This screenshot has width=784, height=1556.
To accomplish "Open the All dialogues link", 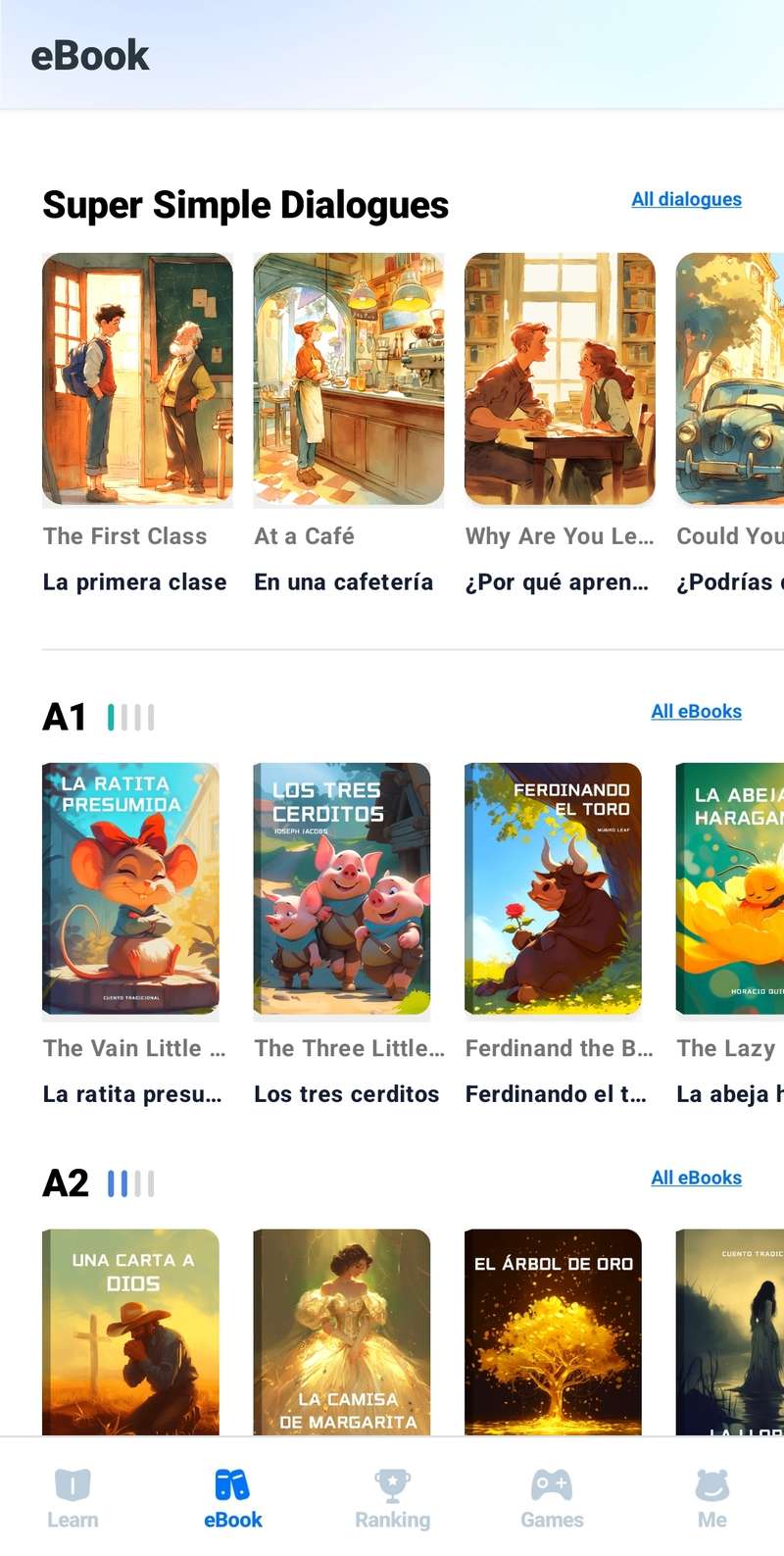I will point(686,199).
